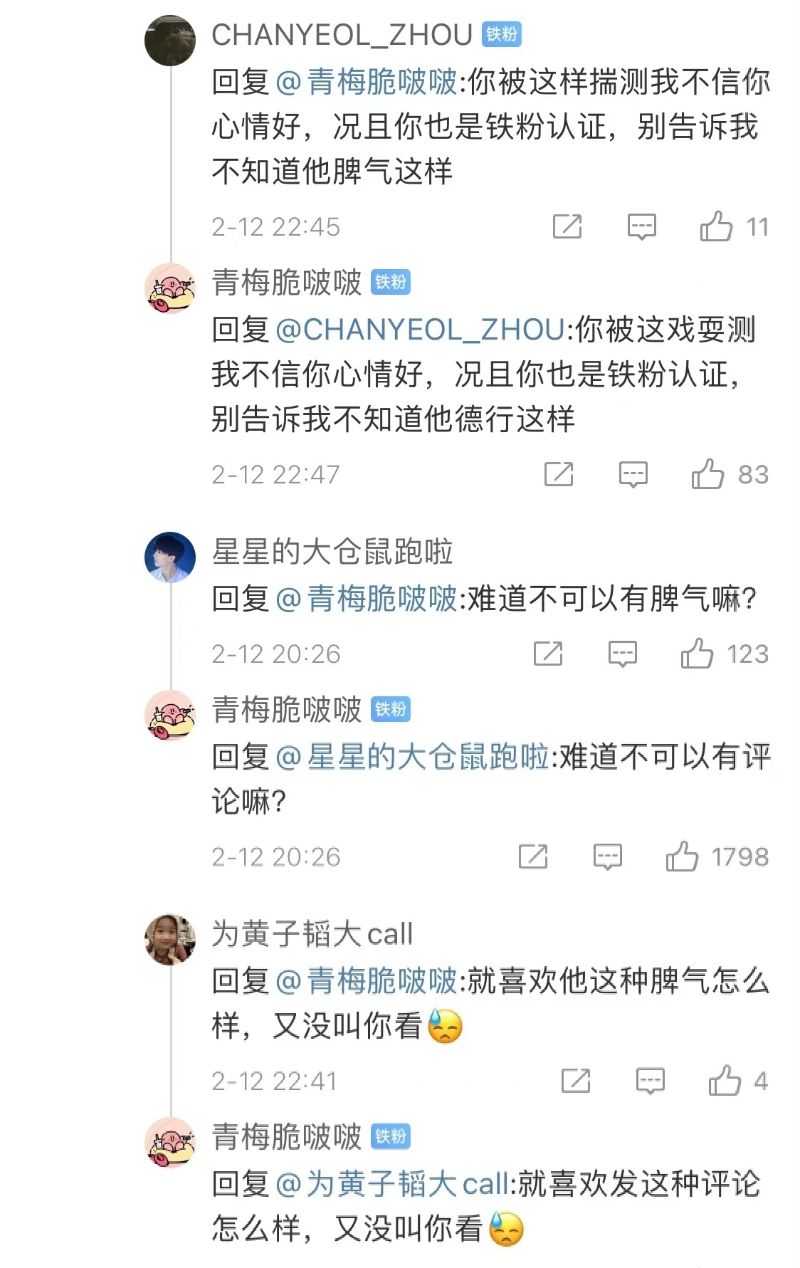Like 为黄子韬大call's comment with 4 likes
The width and height of the screenshot is (800, 1268).
[x=725, y=1081]
